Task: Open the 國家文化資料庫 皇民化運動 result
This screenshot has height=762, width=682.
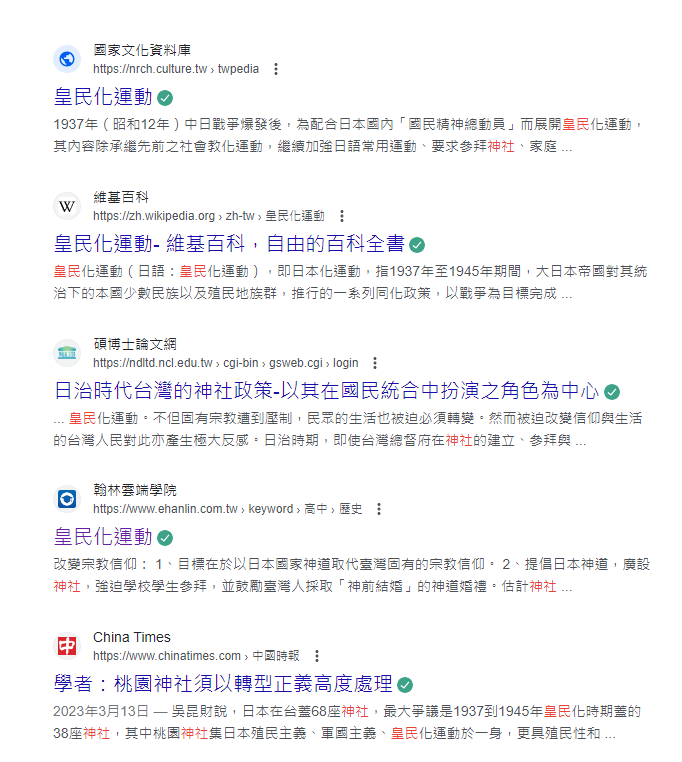Action: tap(103, 97)
